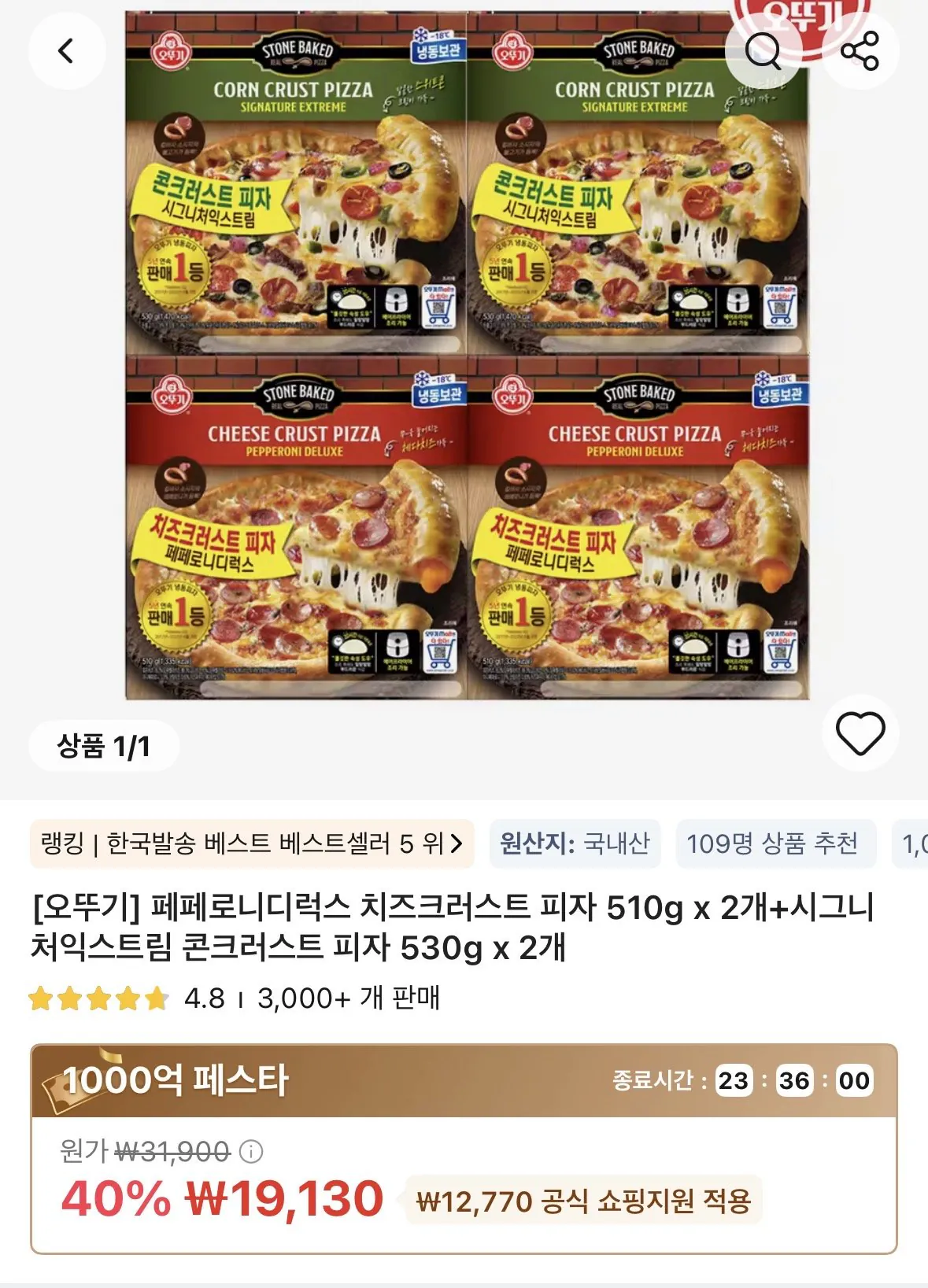This screenshot has height=1288, width=928.
Task: Click the pizza product image
Action: click(464, 354)
